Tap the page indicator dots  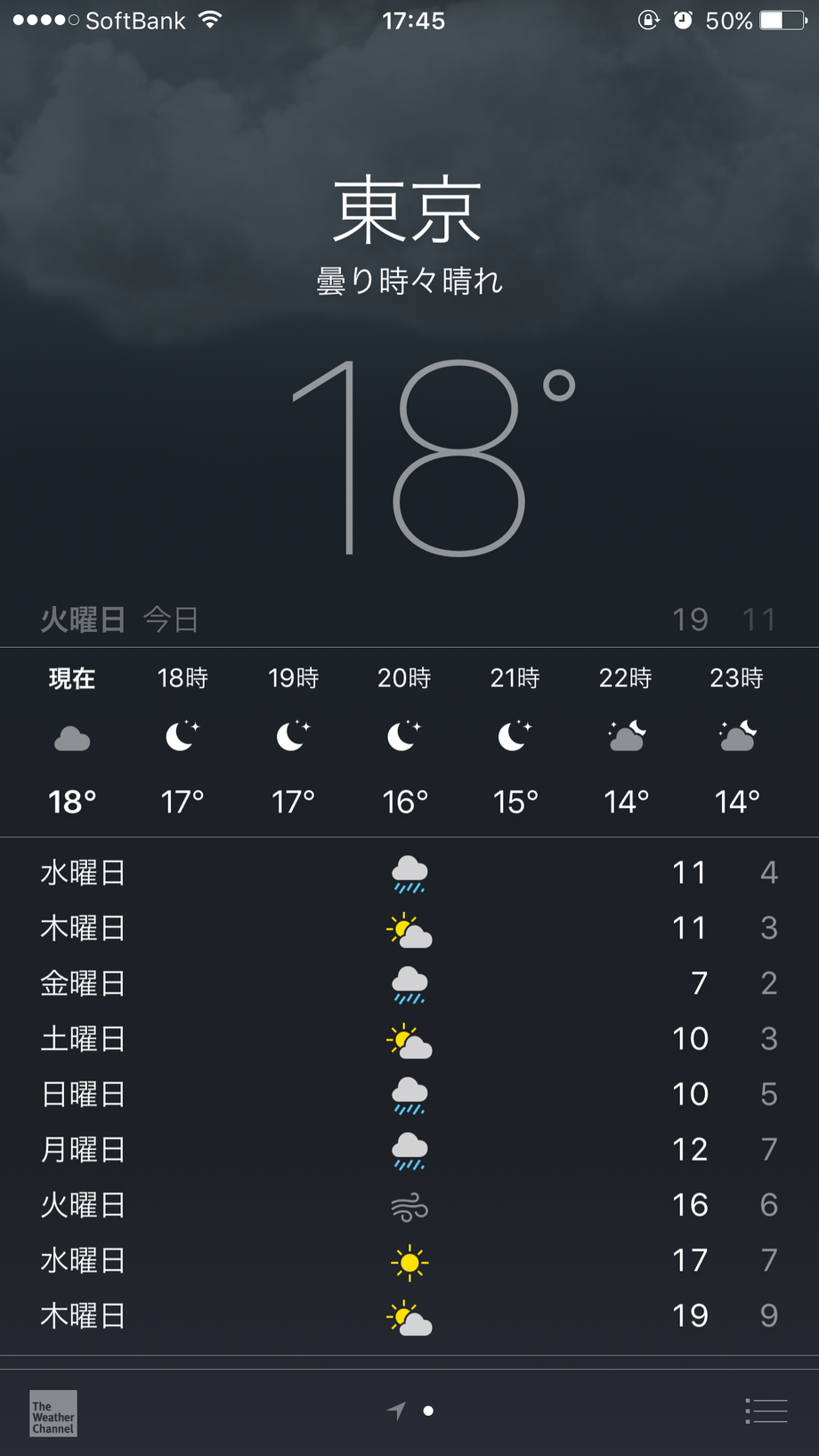pyautogui.click(x=411, y=1411)
